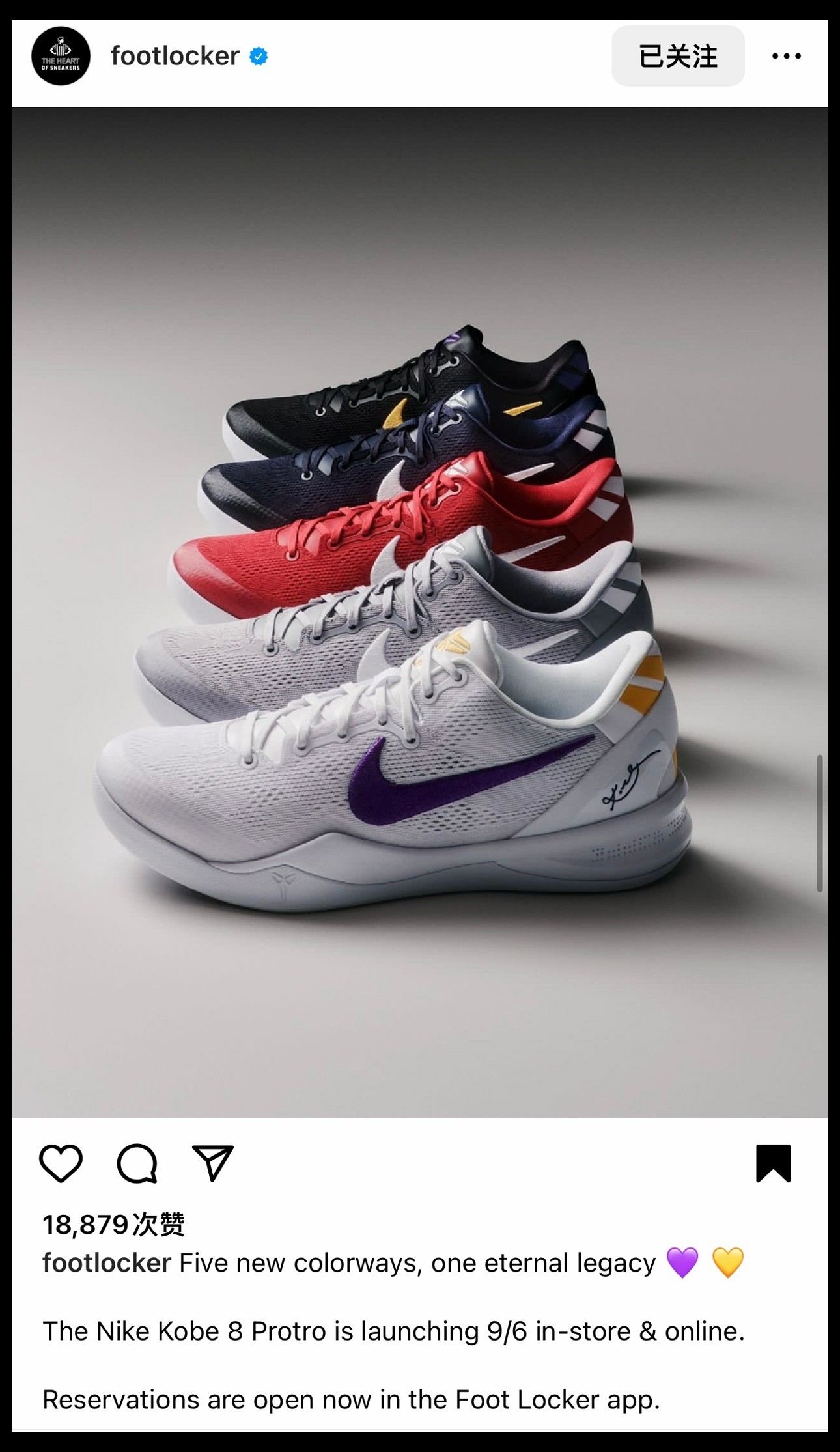Open the post's three-dot options menu
Viewport: 840px width, 1452px height.
(786, 57)
